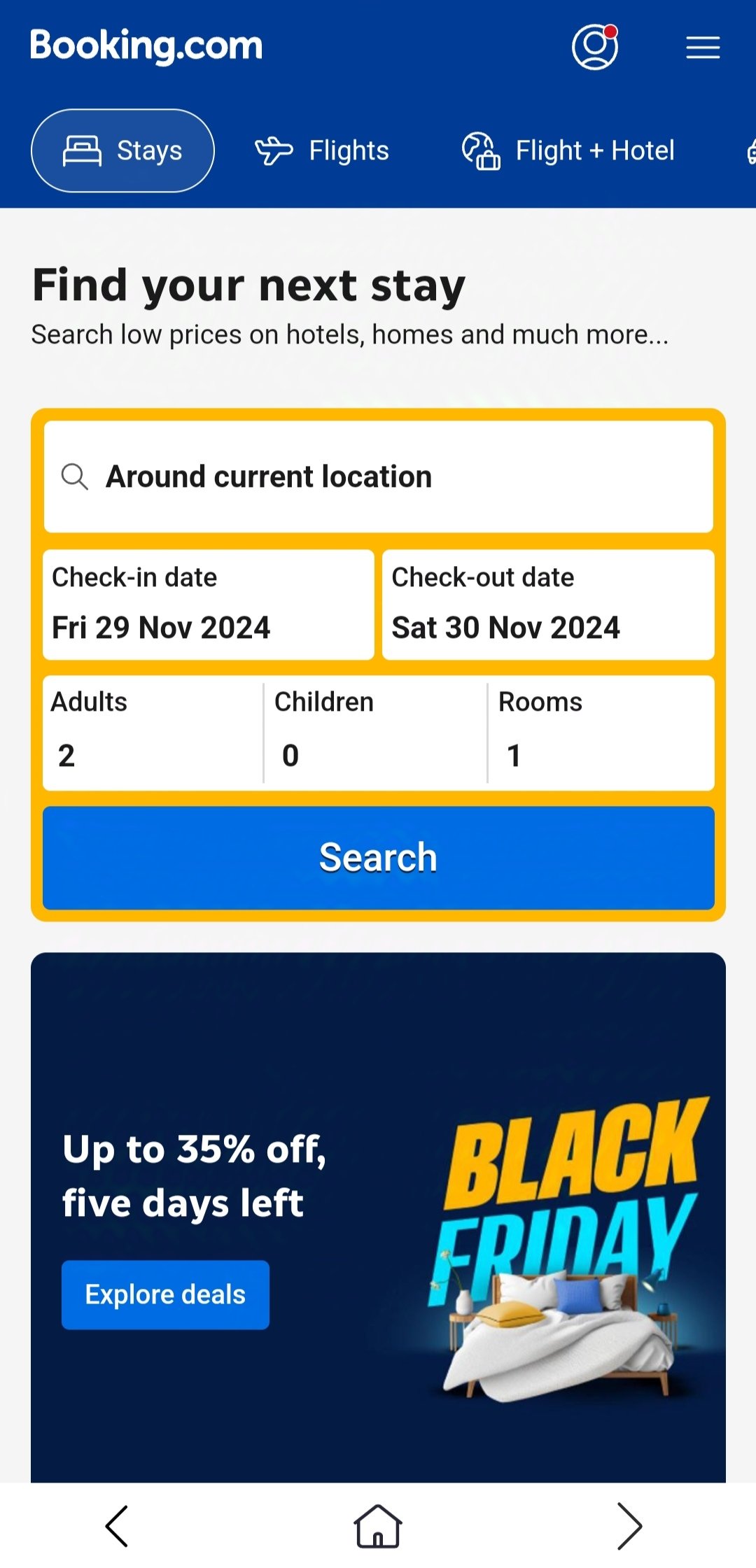Image resolution: width=756 pixels, height=1568 pixels.
Task: Go back with the browser back arrow
Action: pyautogui.click(x=117, y=1526)
